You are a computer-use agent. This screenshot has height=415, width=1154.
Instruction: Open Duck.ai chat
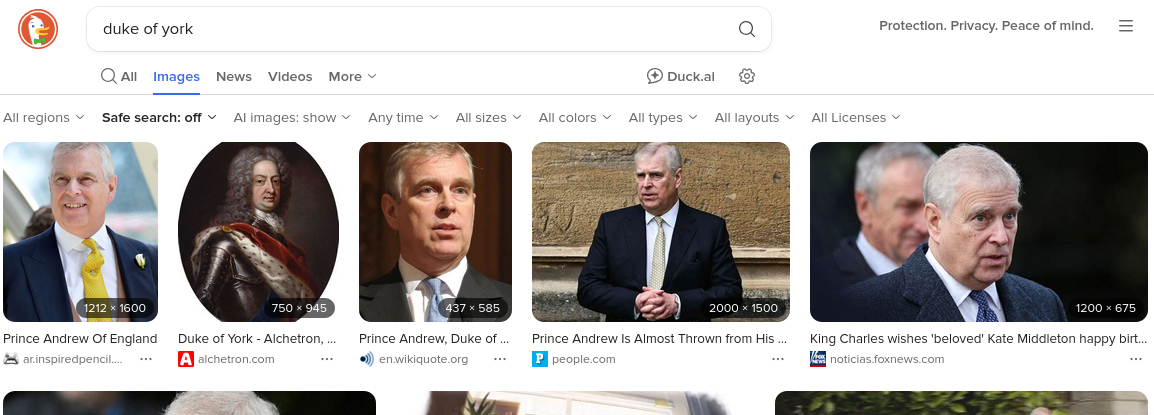pyautogui.click(x=681, y=76)
